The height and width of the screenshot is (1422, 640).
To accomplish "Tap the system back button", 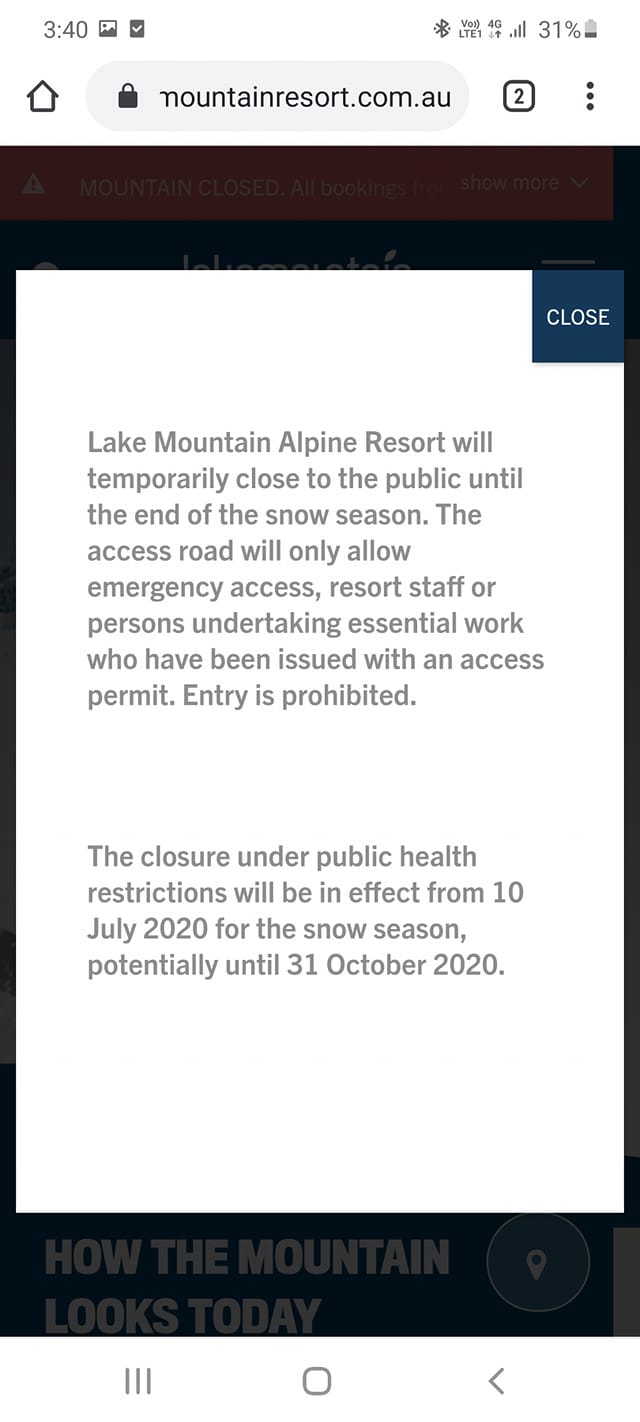I will point(496,1381).
